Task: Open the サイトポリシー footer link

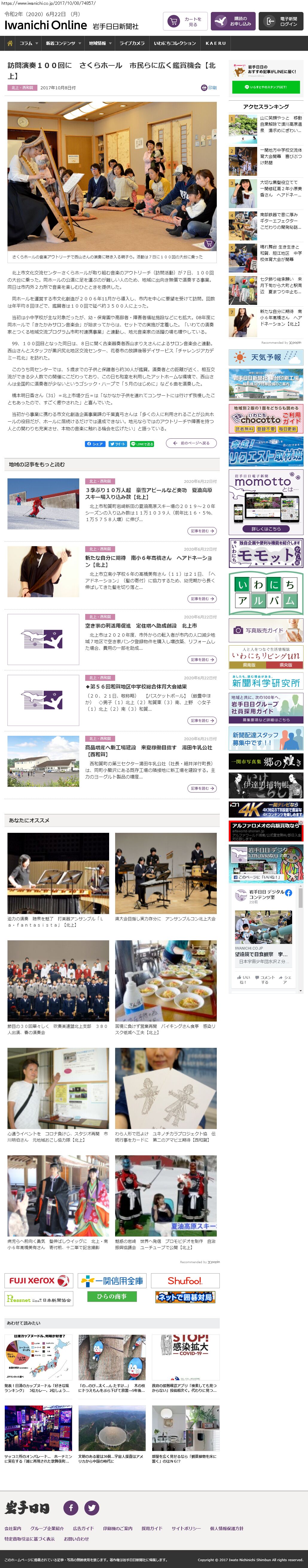Action: pyautogui.click(x=186, y=1528)
